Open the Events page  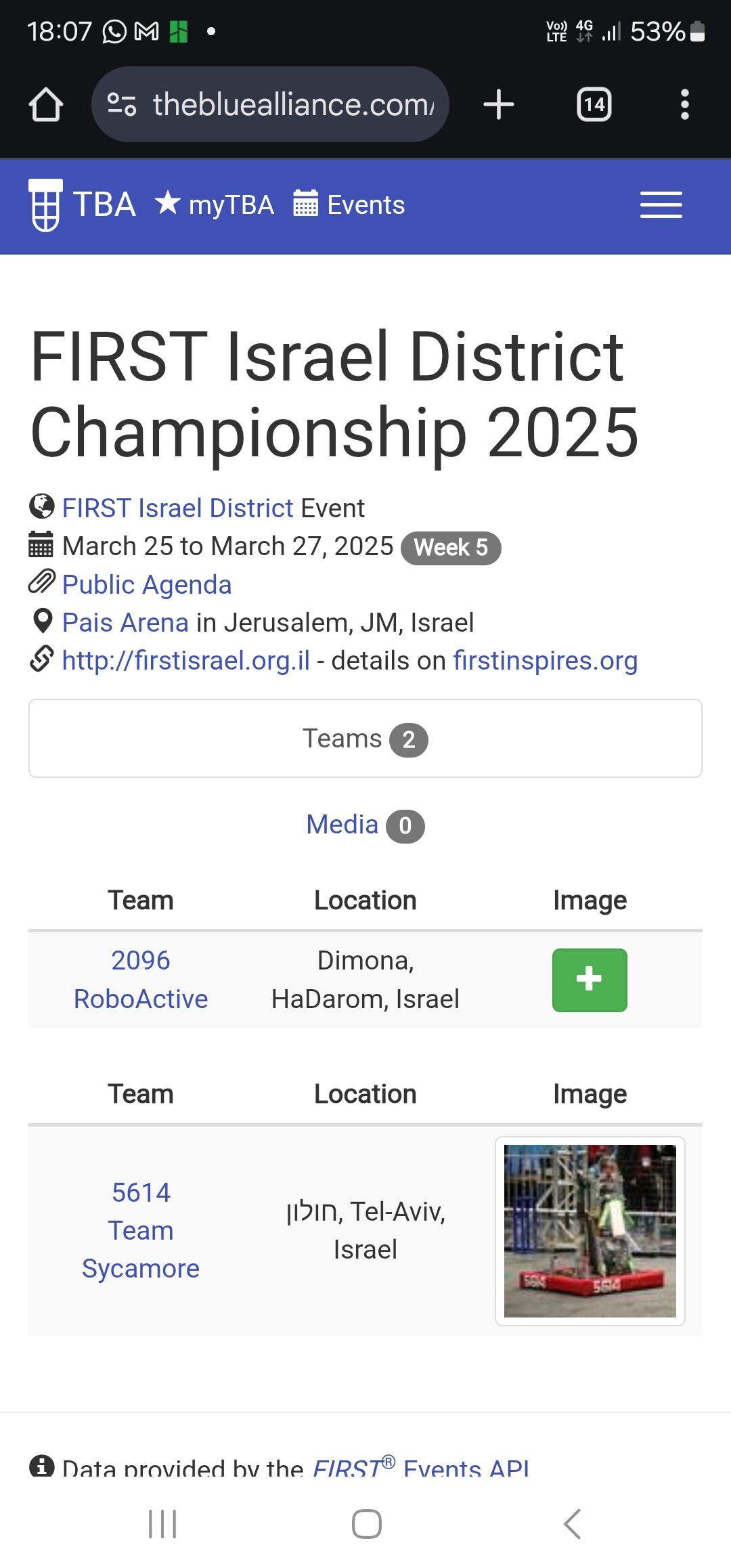(349, 204)
